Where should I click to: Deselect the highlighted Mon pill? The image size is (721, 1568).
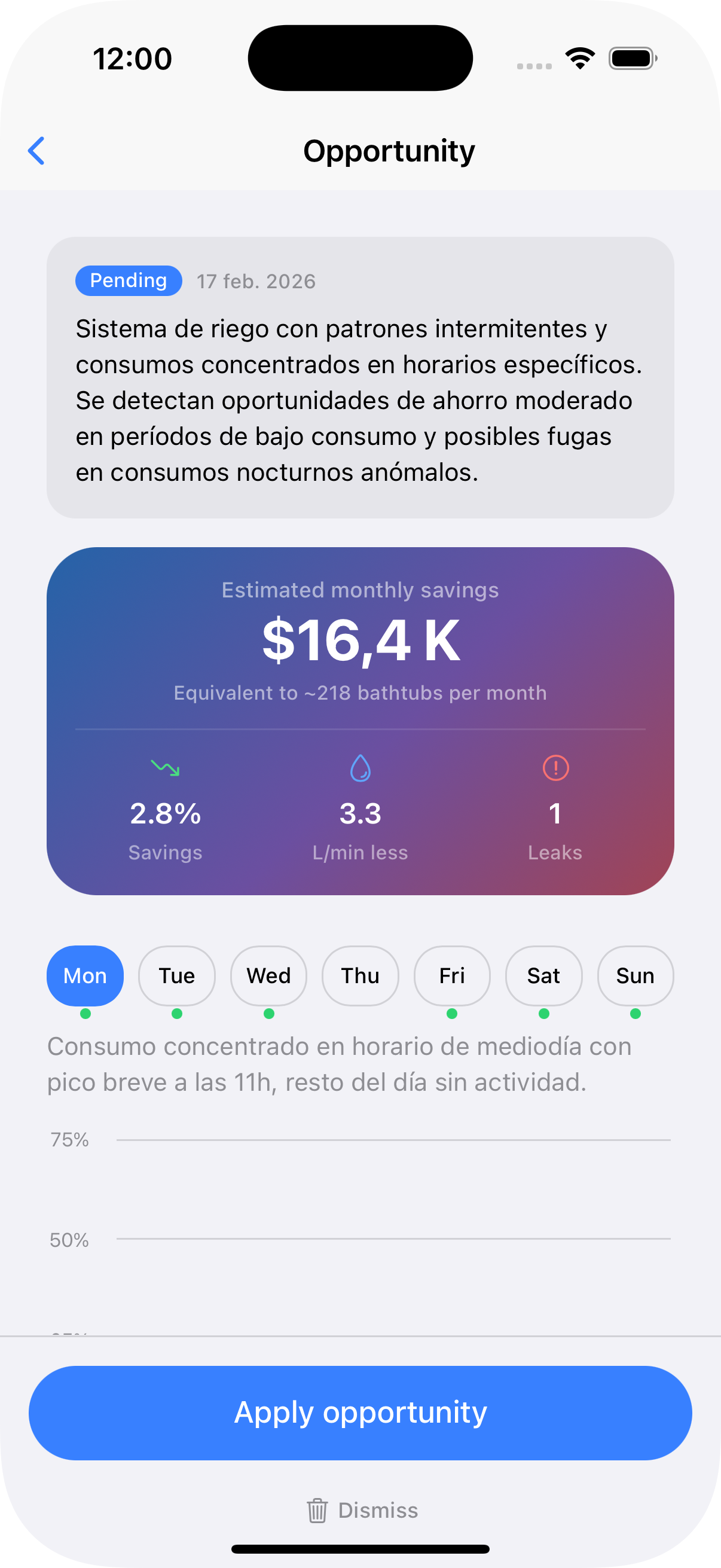85,975
